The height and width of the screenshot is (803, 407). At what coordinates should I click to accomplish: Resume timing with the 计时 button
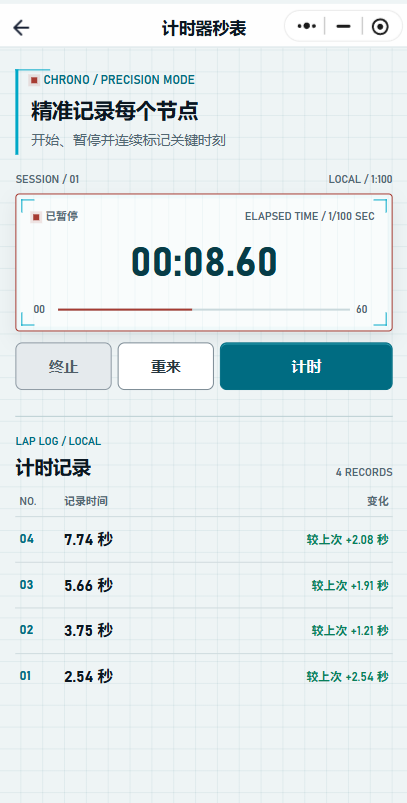coord(306,366)
